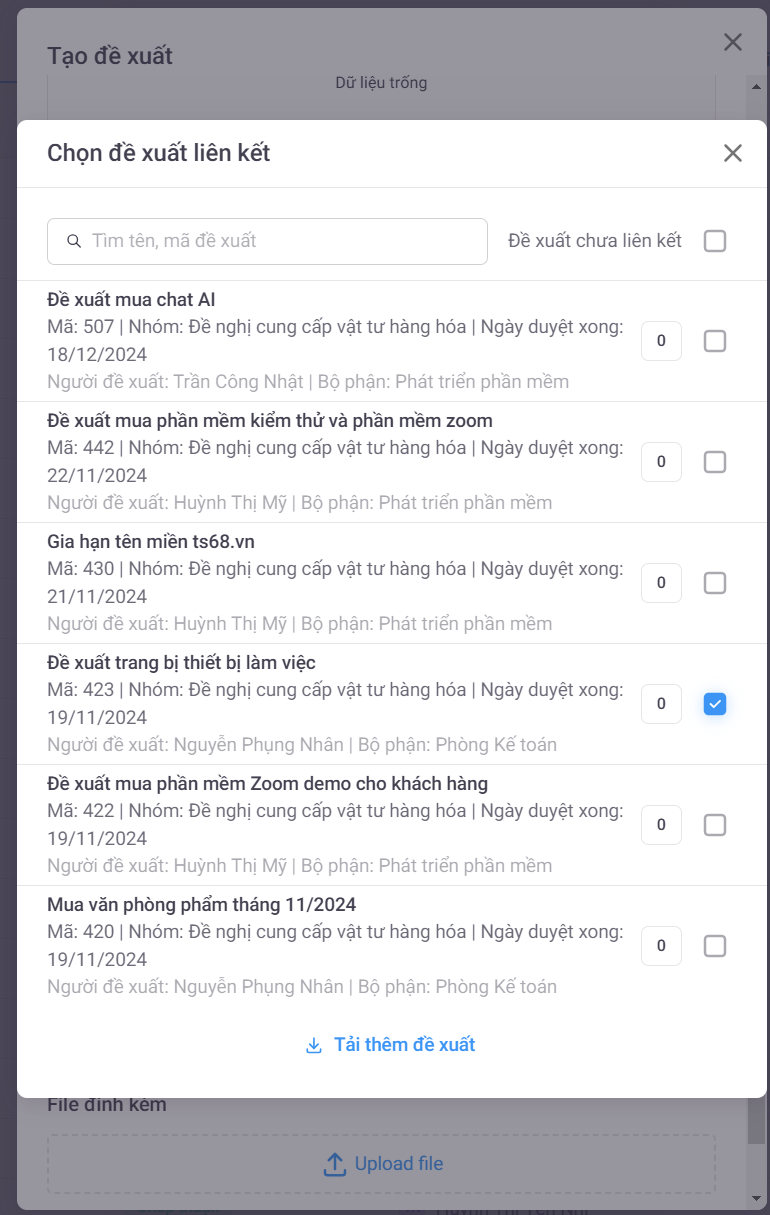Edit quantity field for Đề xuất mua chat AI
Image resolution: width=770 pixels, height=1215 pixels.
(x=661, y=341)
